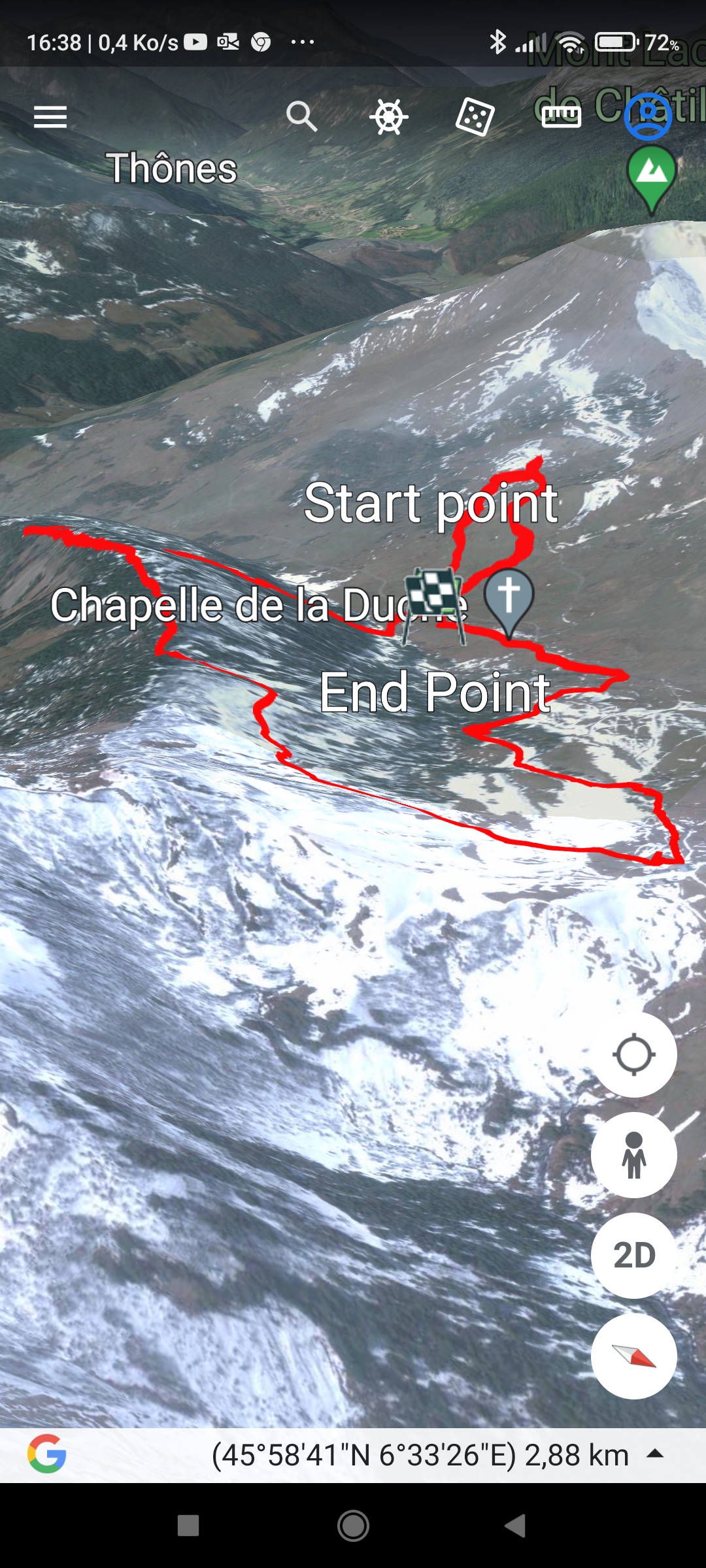Go back with system navigation
Image resolution: width=706 pixels, height=1568 pixels.
[515, 1526]
